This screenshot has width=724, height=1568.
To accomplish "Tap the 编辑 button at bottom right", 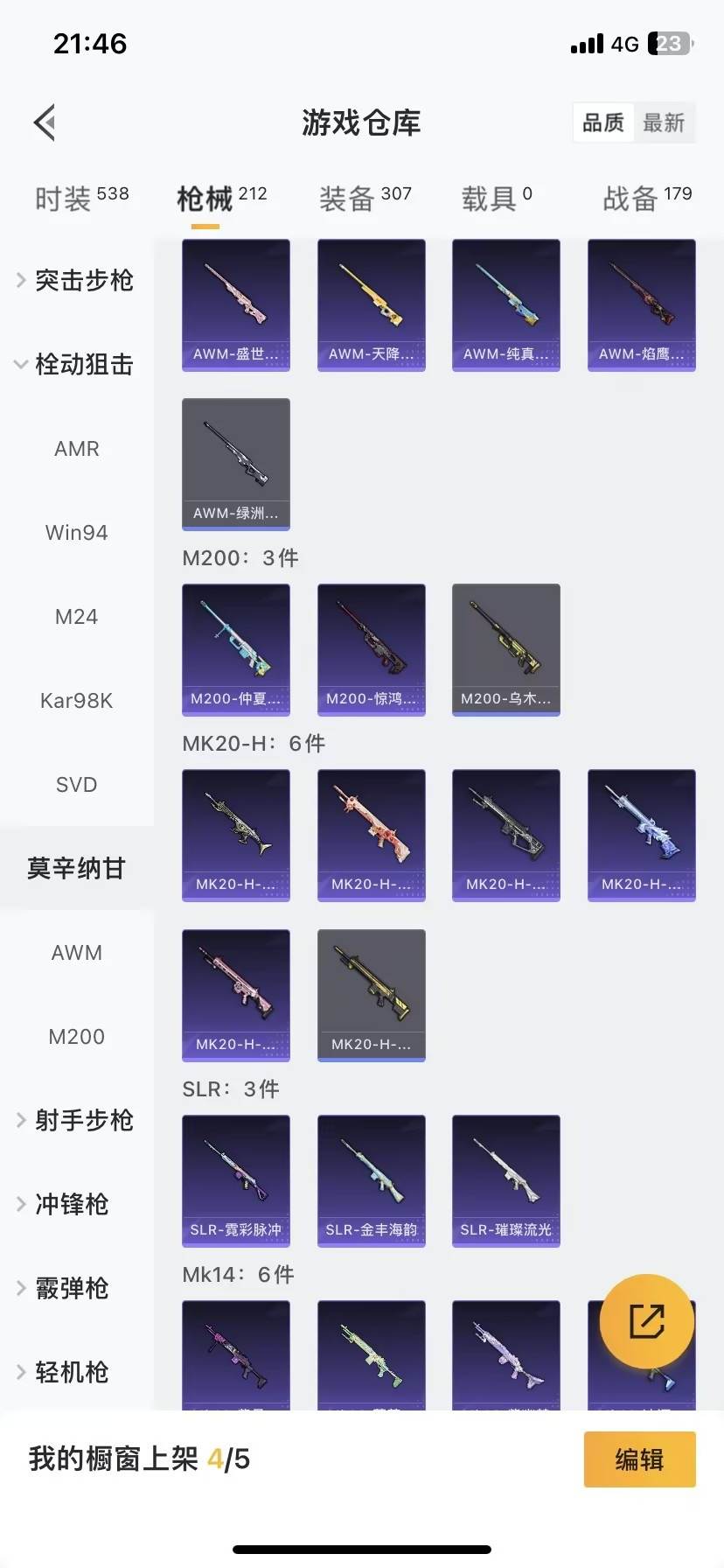I will pyautogui.click(x=639, y=1459).
